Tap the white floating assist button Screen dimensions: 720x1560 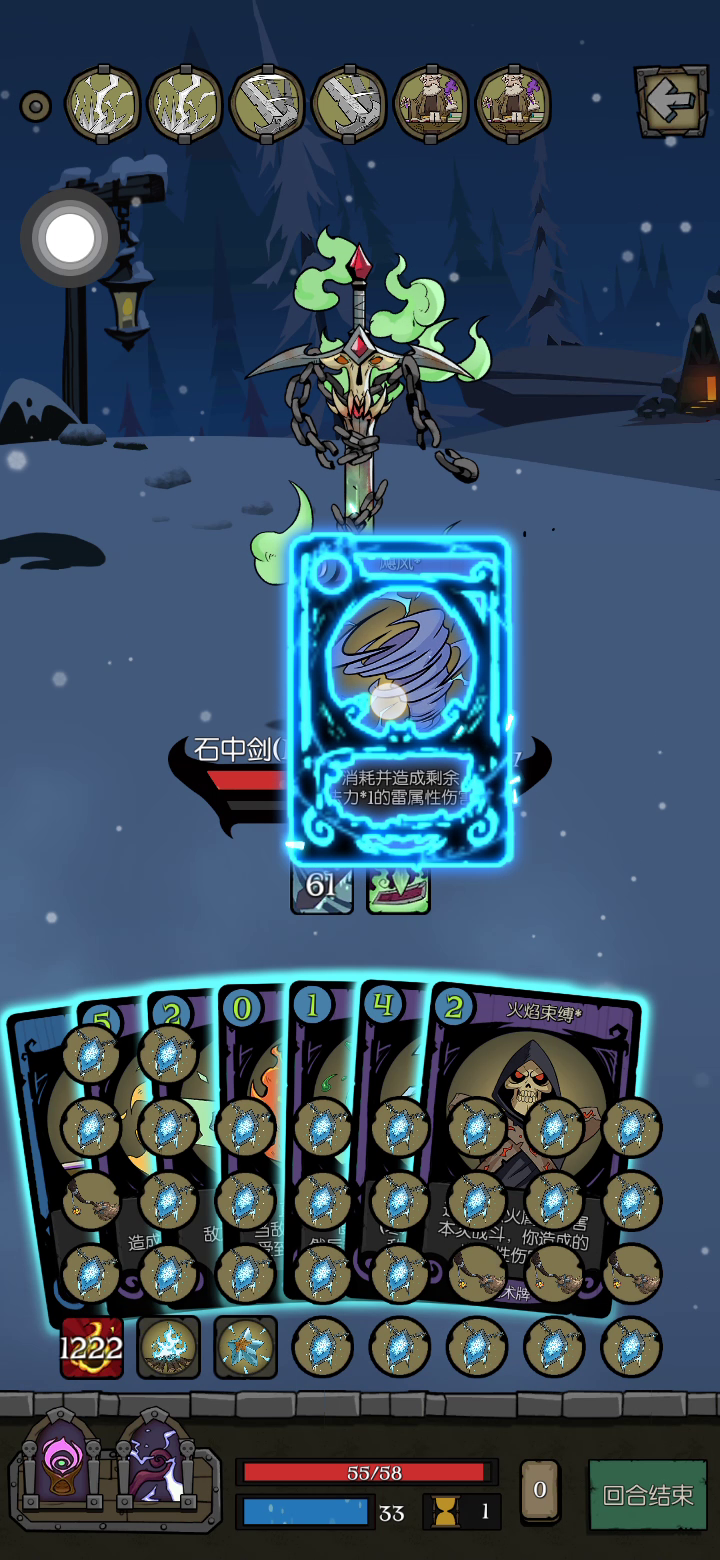70,238
